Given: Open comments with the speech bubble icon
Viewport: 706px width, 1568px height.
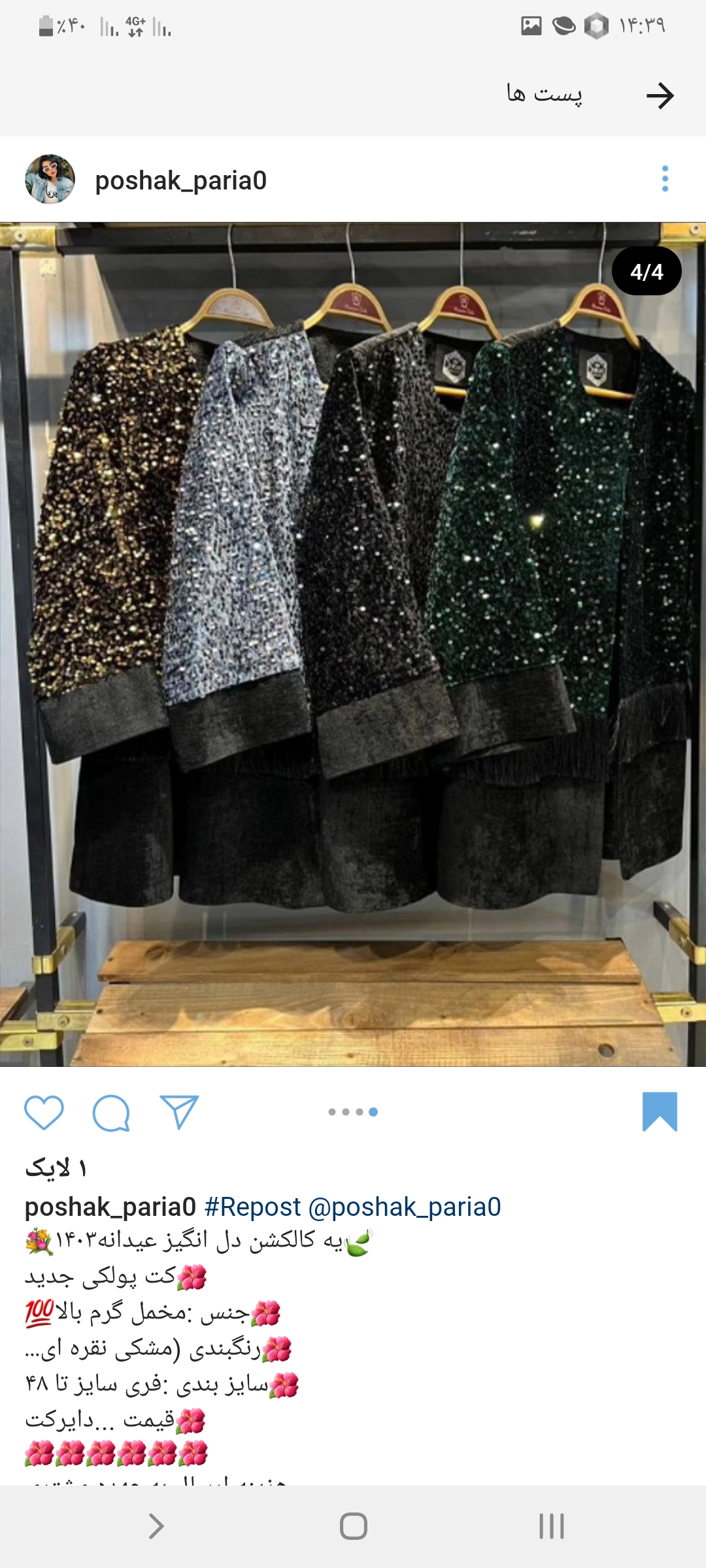Looking at the screenshot, I should click(111, 1112).
